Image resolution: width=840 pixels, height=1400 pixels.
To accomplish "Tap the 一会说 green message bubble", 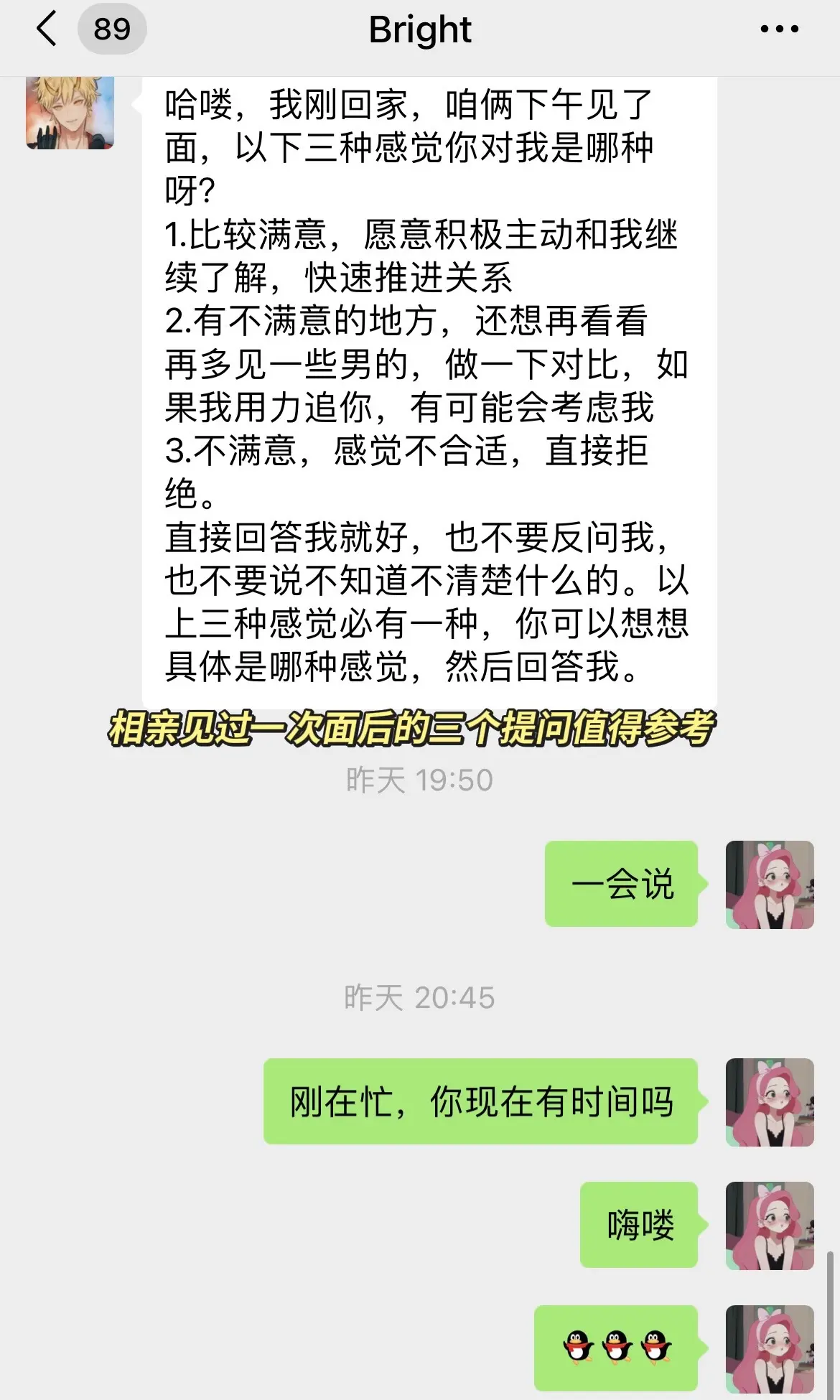I will [x=622, y=885].
